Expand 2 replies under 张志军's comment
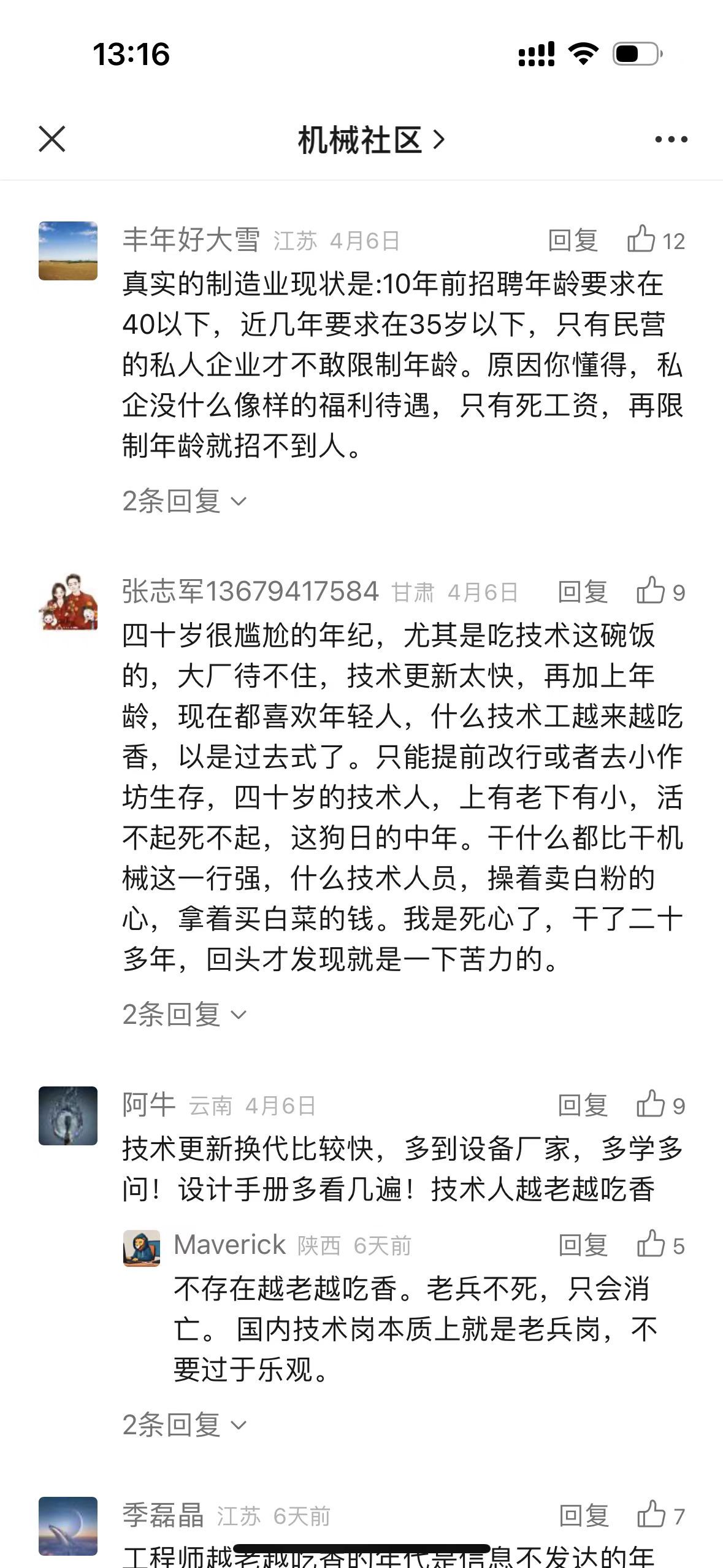Image resolution: width=723 pixels, height=1568 pixels. click(184, 1015)
